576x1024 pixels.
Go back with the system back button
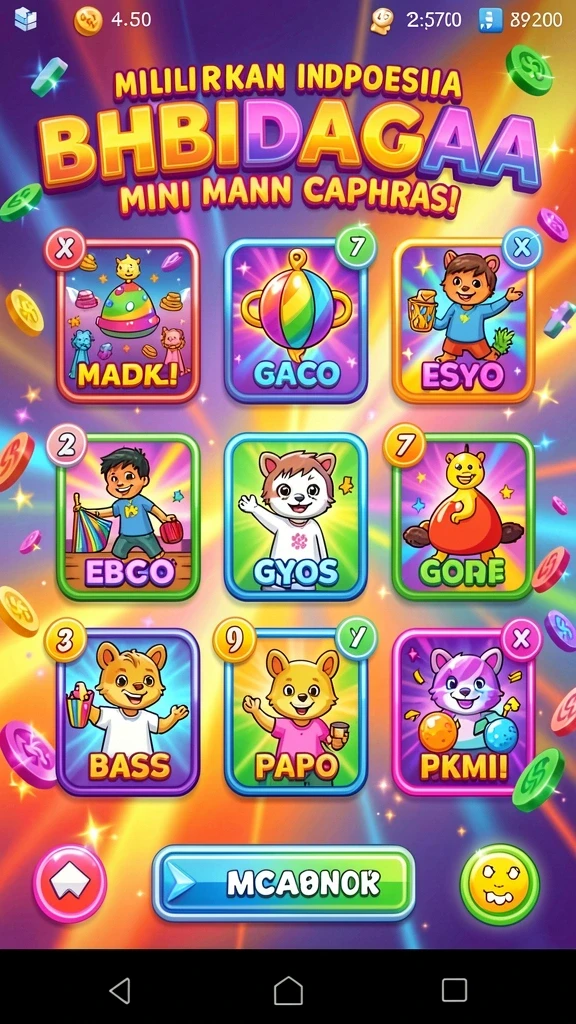tap(120, 990)
